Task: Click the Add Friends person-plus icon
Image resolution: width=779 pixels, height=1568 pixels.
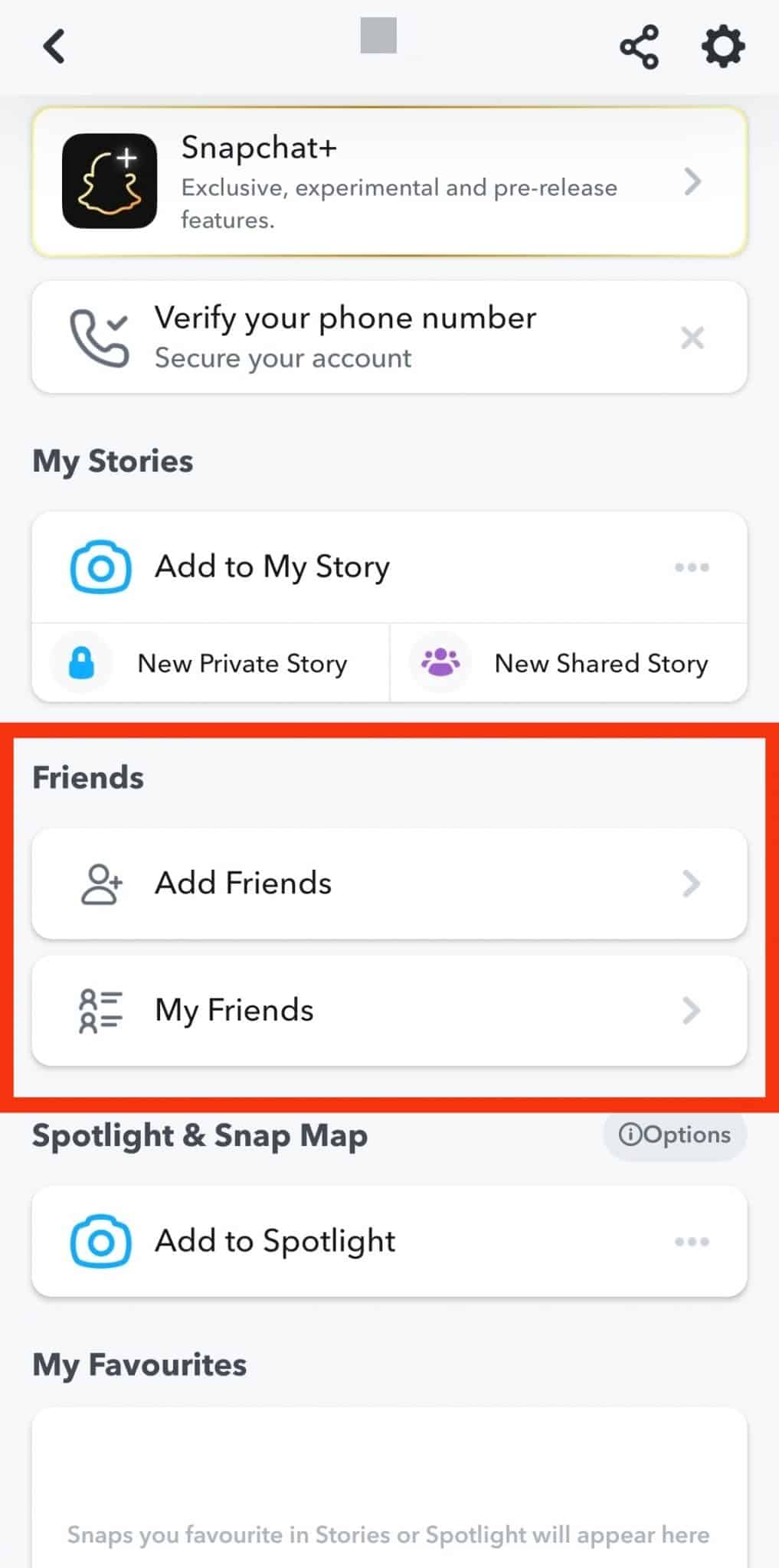Action: coord(100,882)
